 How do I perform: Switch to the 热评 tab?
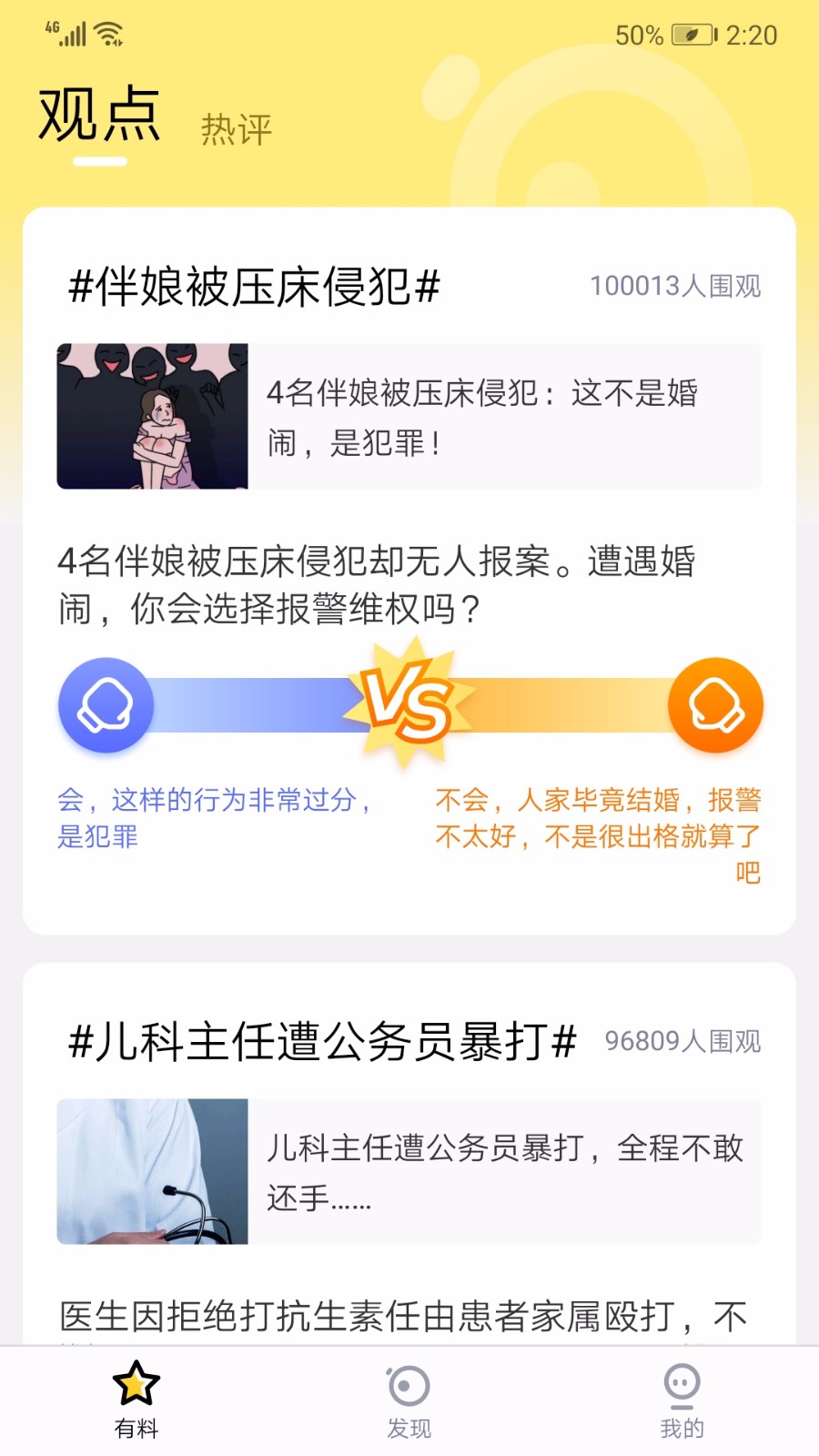pyautogui.click(x=236, y=128)
